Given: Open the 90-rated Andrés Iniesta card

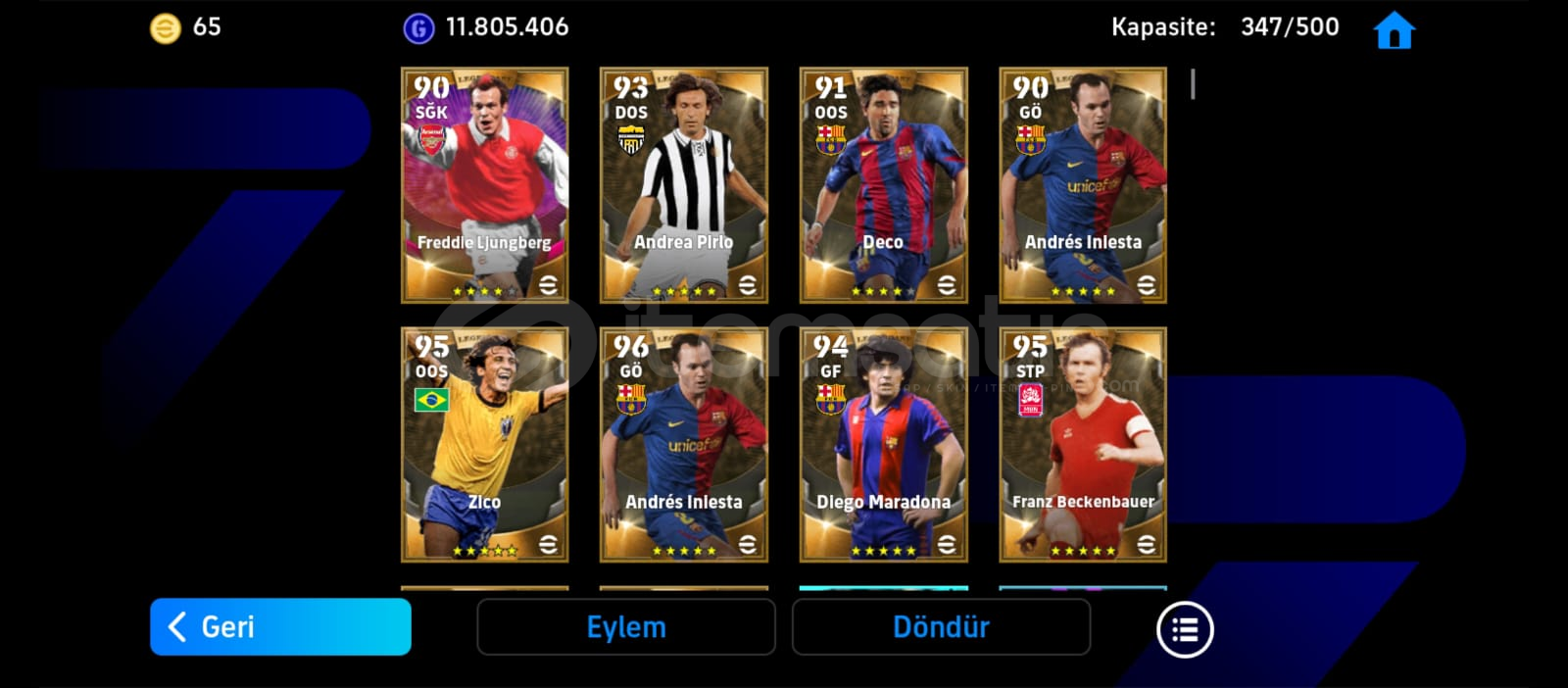Looking at the screenshot, I should coord(1082,184).
